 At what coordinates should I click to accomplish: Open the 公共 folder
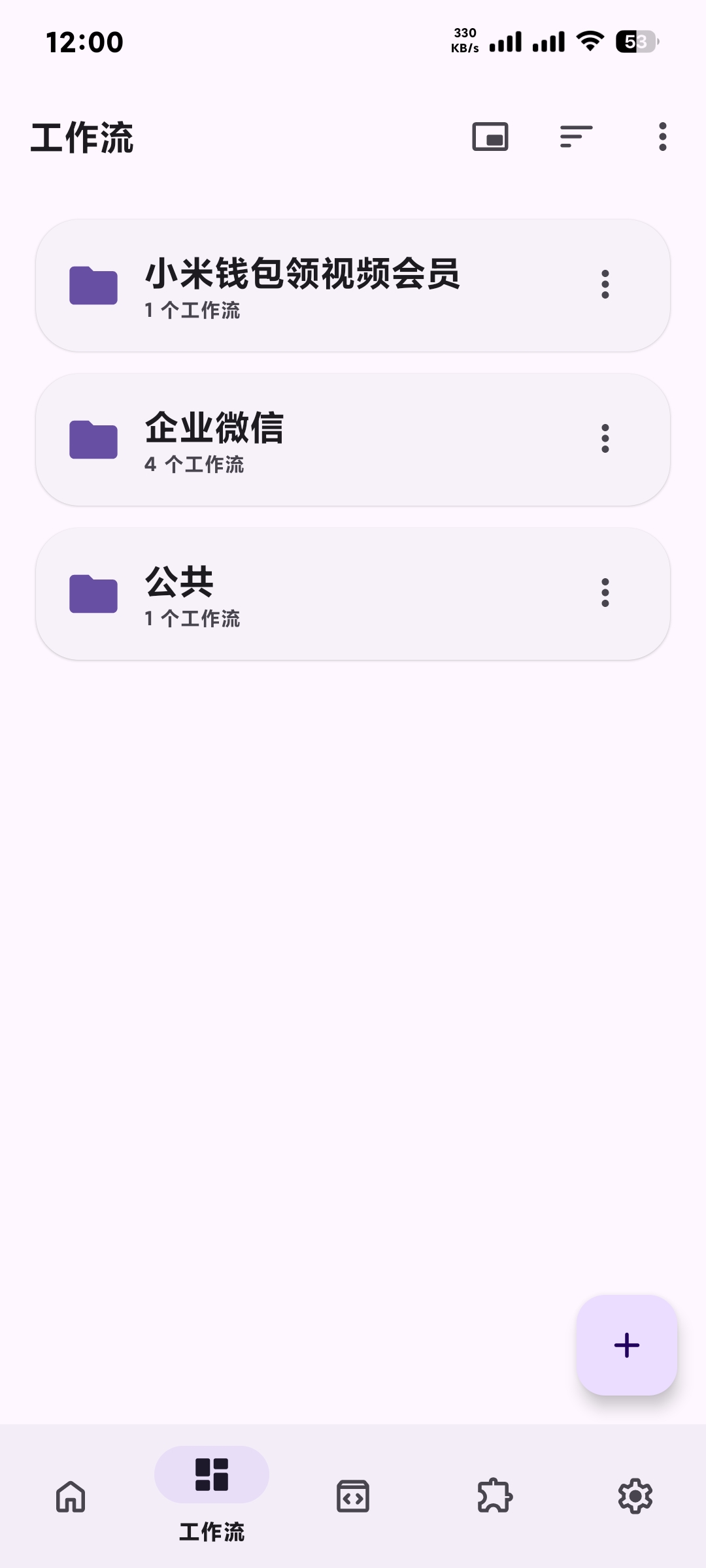point(302,594)
